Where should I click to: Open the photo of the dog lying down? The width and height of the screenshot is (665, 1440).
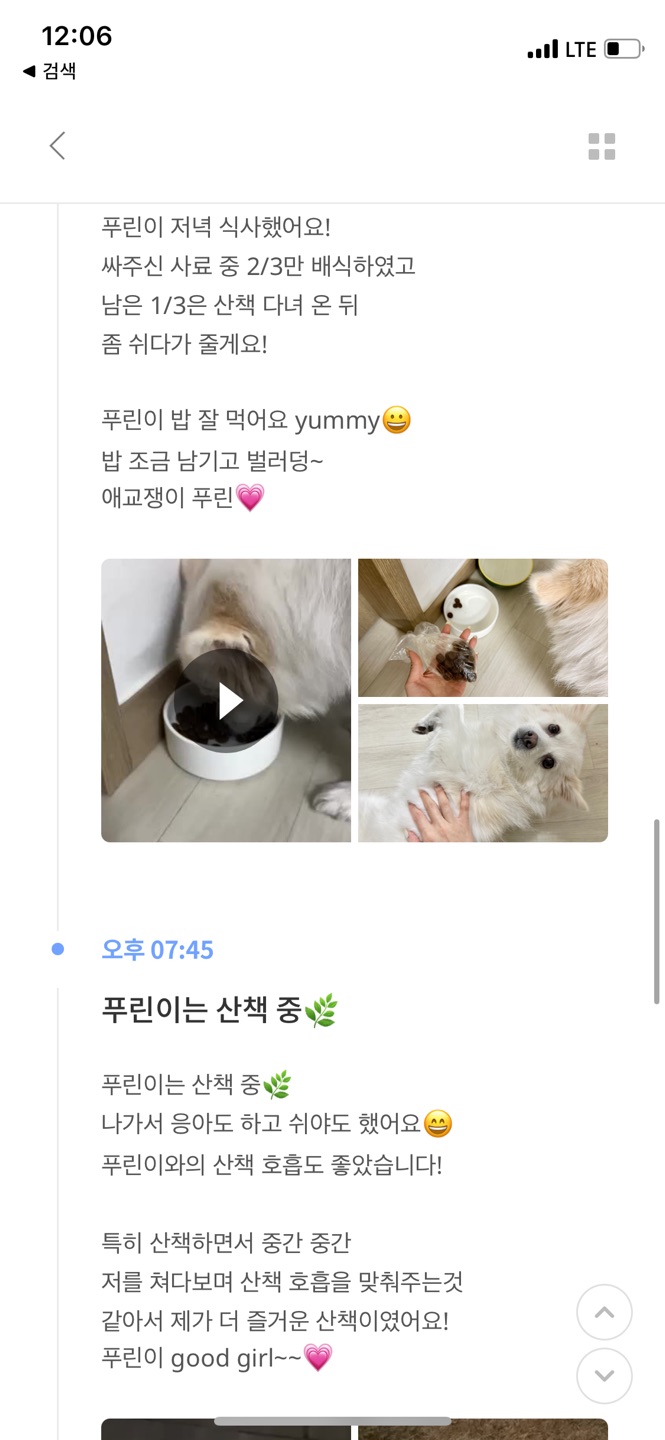(482, 773)
